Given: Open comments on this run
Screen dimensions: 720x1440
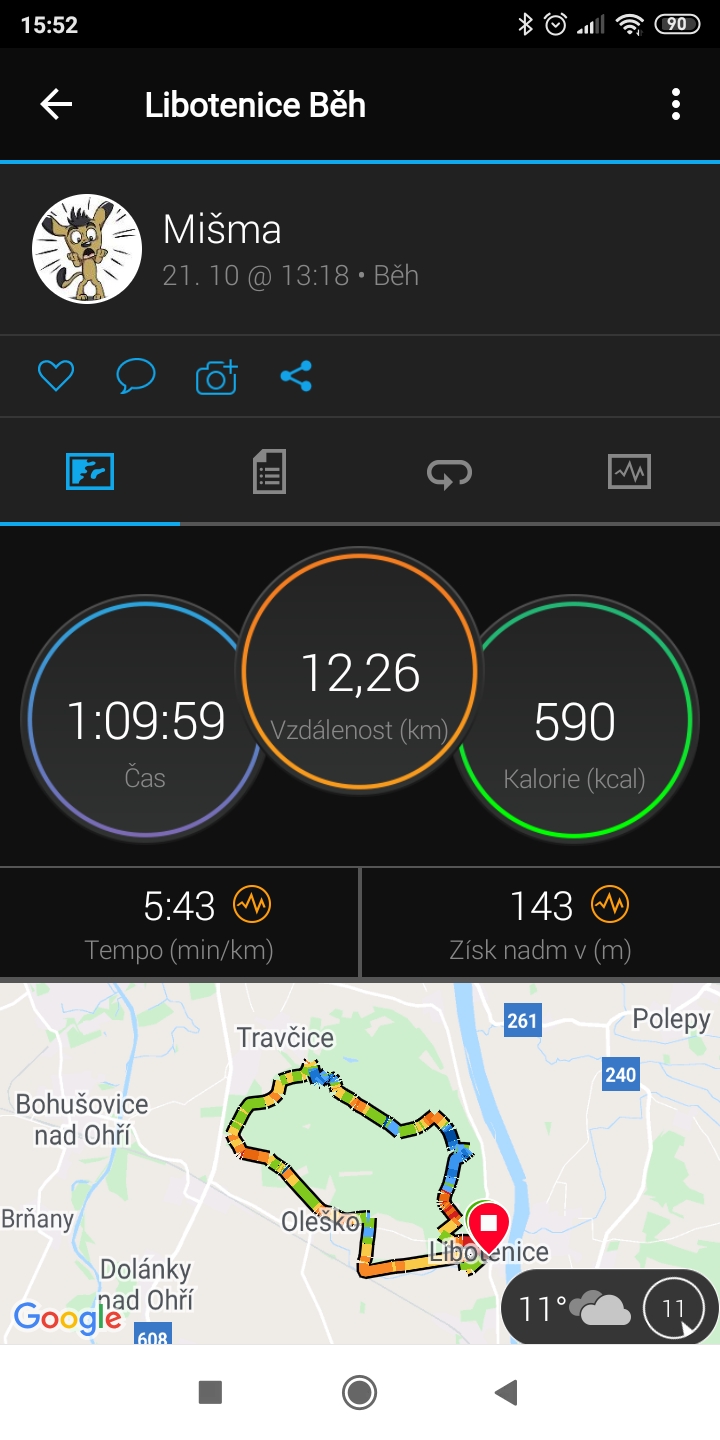Looking at the screenshot, I should click(136, 376).
